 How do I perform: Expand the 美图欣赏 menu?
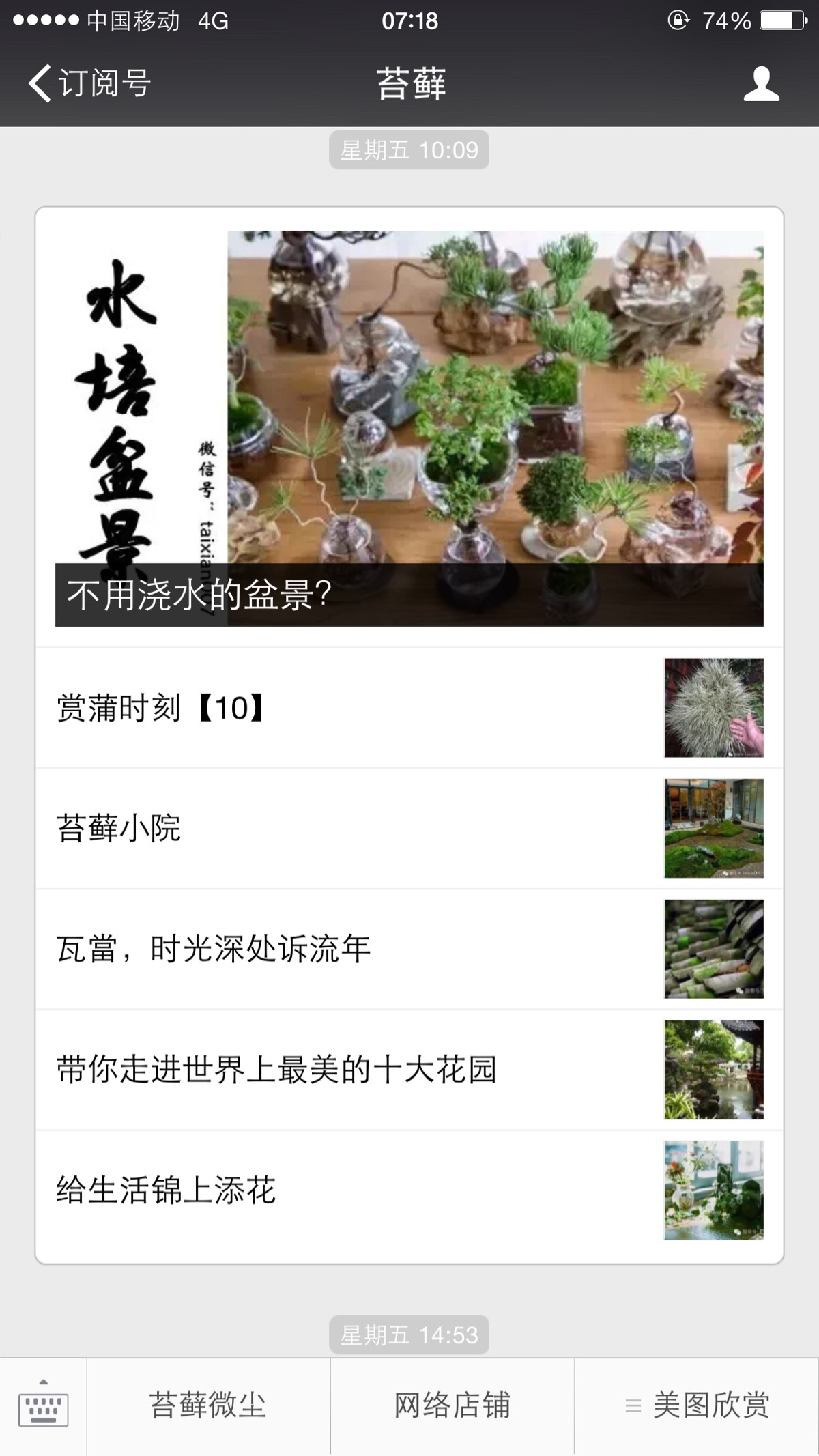coord(698,1407)
